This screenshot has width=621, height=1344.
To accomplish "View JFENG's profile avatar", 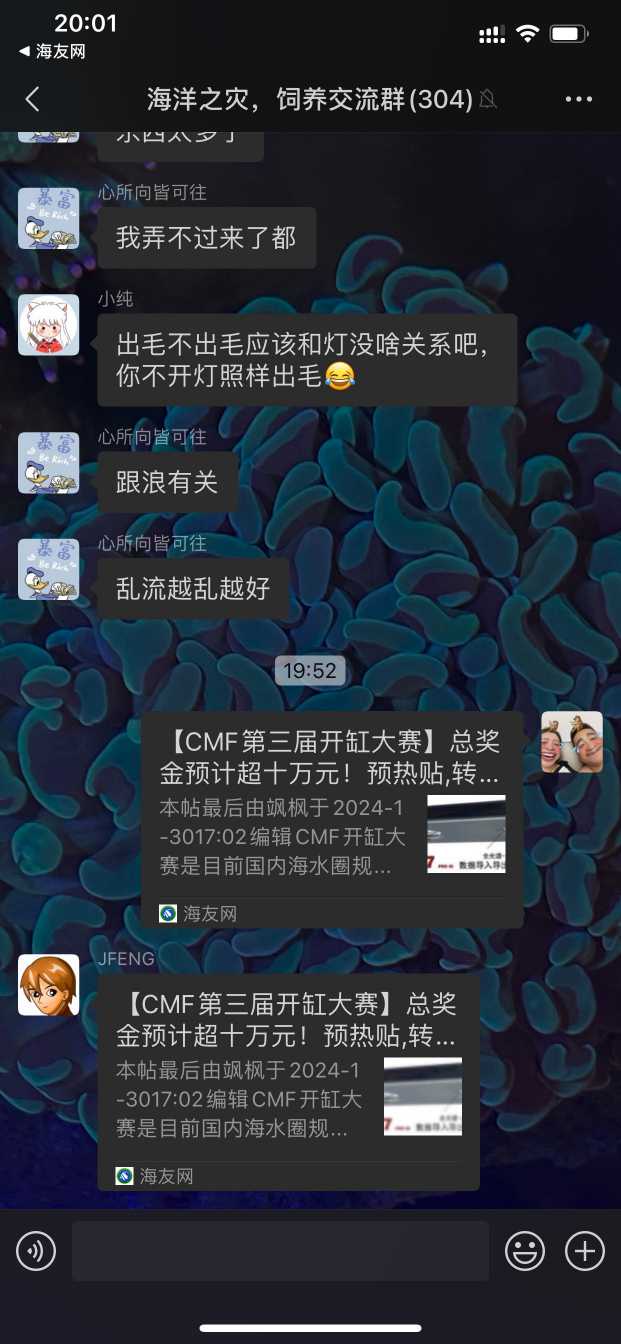I will pyautogui.click(x=48, y=984).
